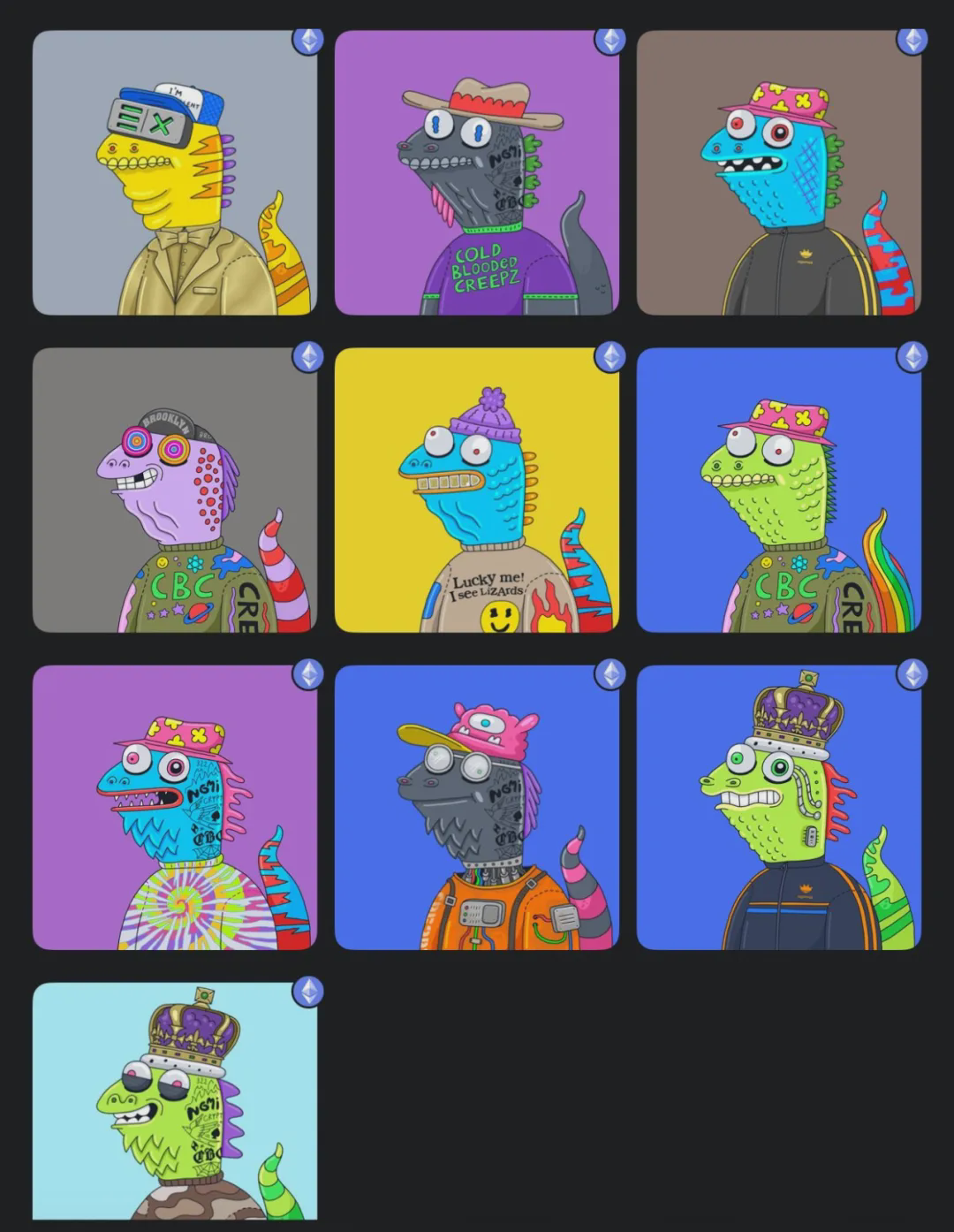Open the yellow lizard in gold suit NFT
This screenshot has height=1232, width=954.
(175, 173)
